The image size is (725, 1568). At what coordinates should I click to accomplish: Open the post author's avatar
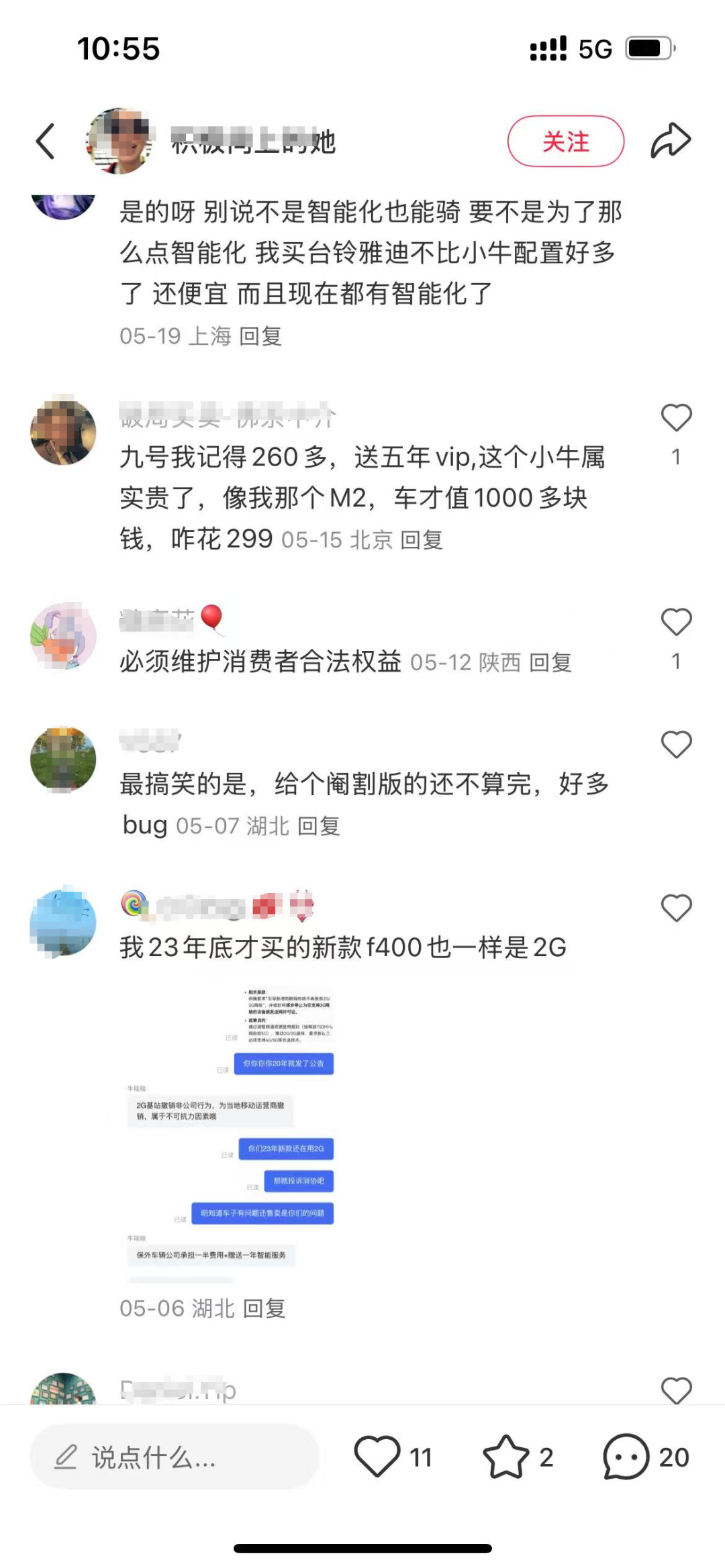tap(119, 142)
